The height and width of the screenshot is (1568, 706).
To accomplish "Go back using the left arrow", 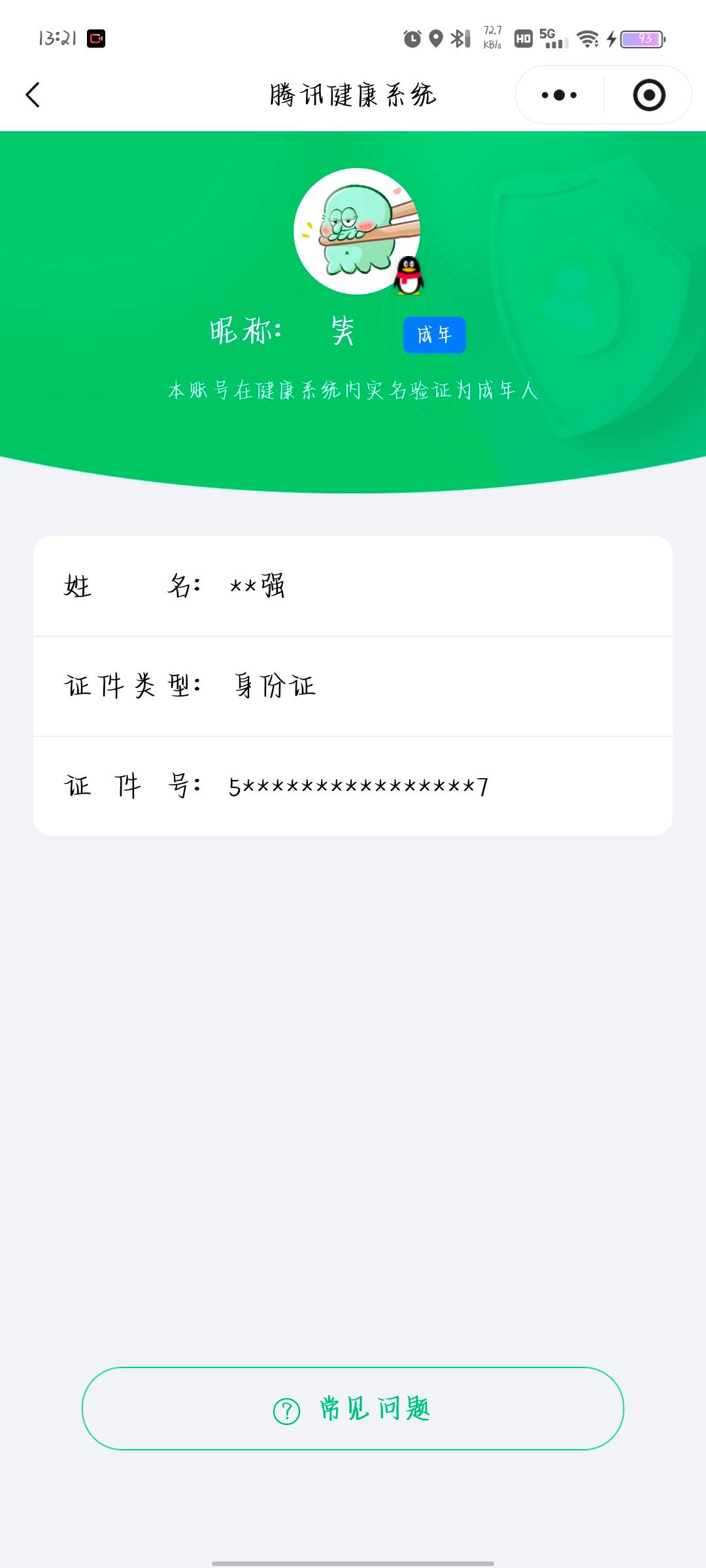I will 33,95.
